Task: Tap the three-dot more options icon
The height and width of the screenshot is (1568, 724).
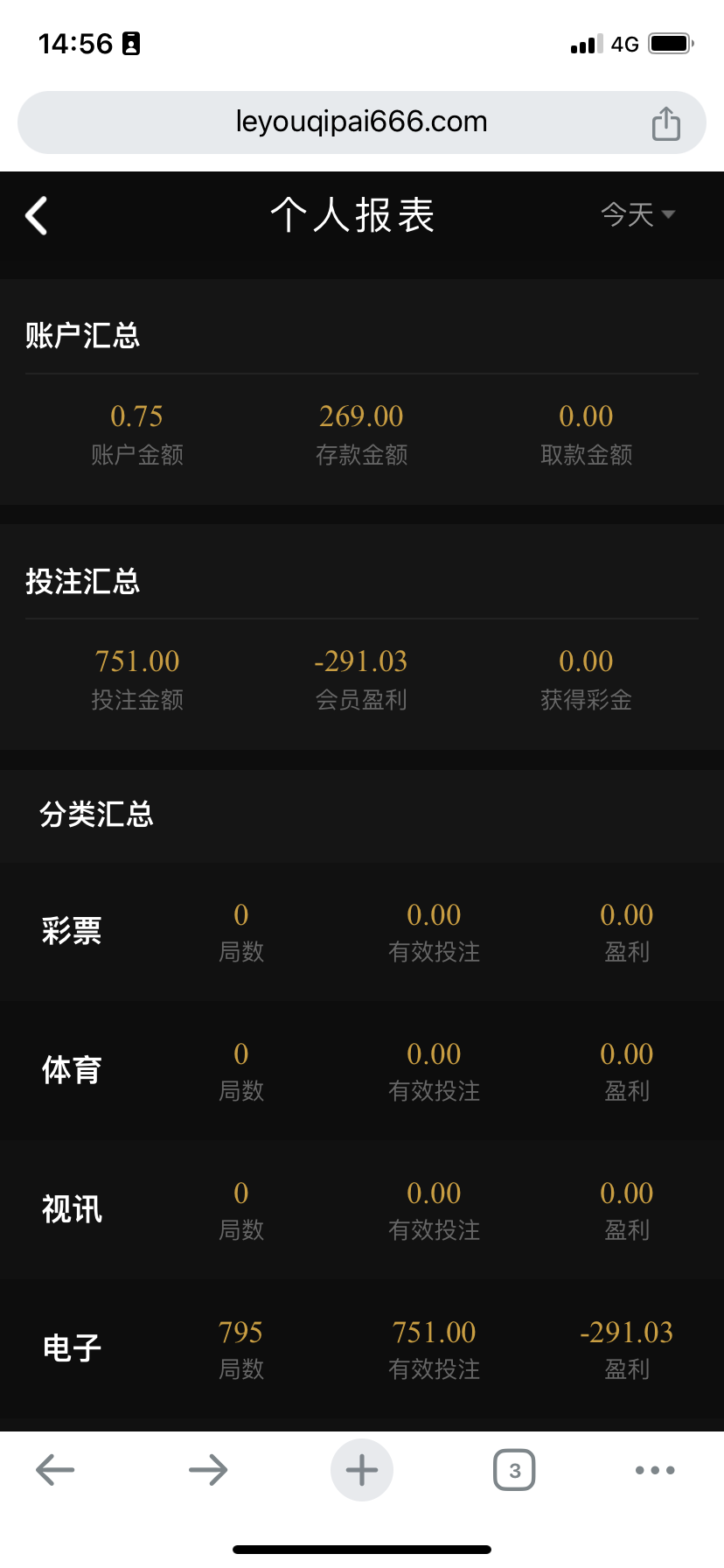Action: [654, 1469]
